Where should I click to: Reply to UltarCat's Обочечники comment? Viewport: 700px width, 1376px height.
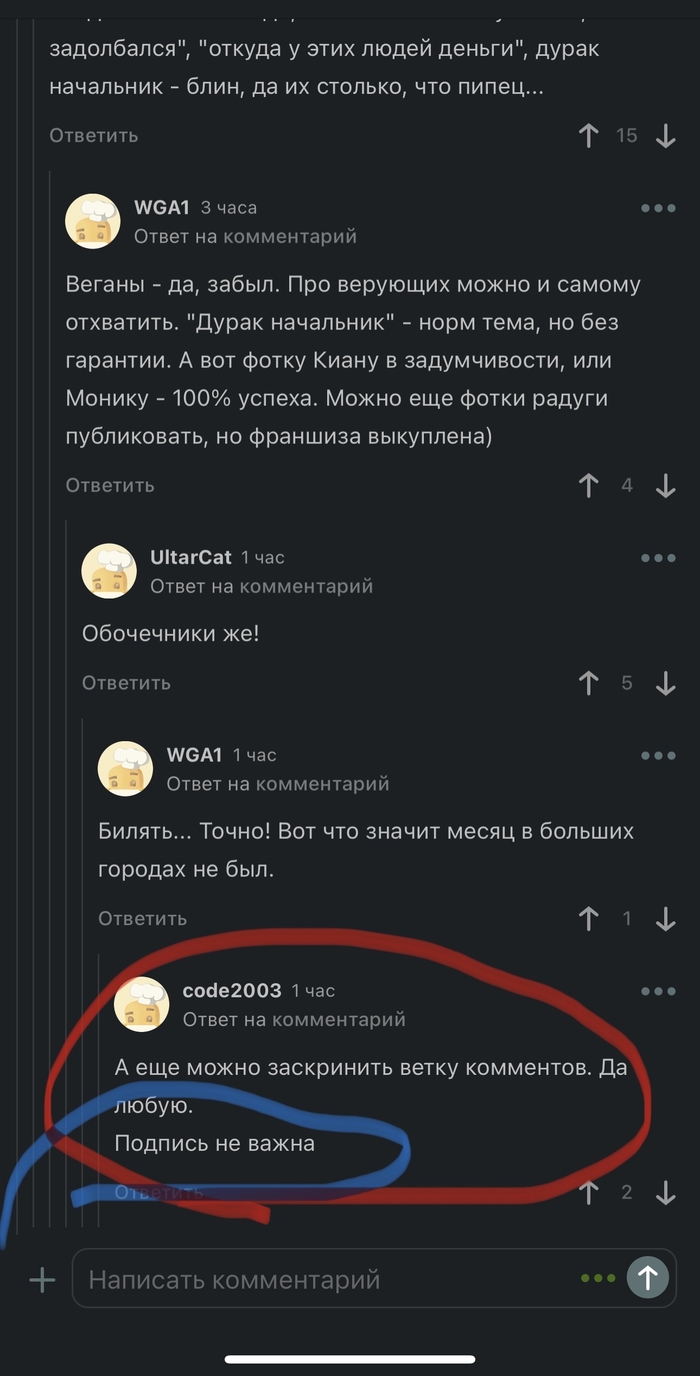(x=126, y=683)
